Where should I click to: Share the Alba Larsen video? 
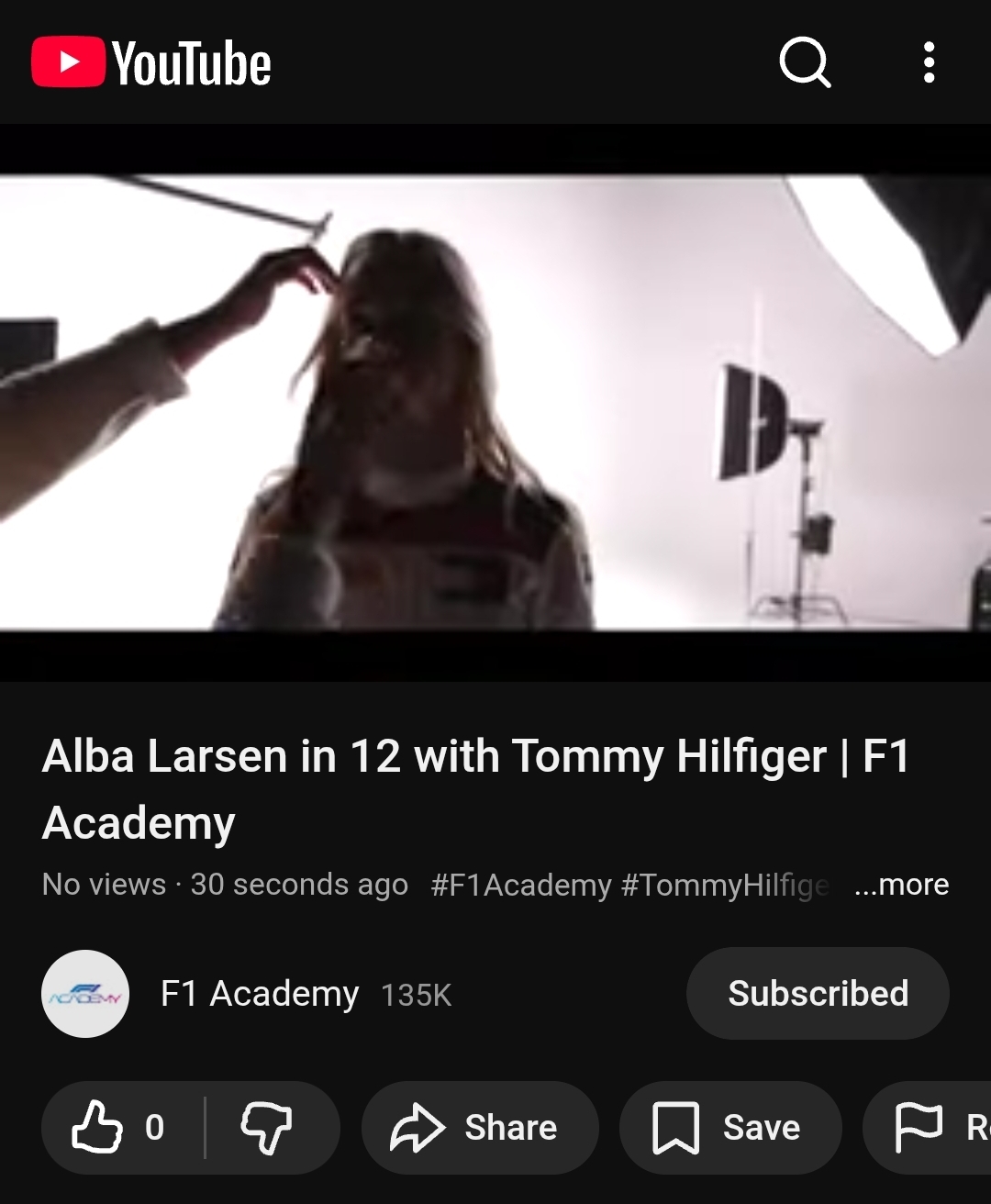(x=477, y=1127)
